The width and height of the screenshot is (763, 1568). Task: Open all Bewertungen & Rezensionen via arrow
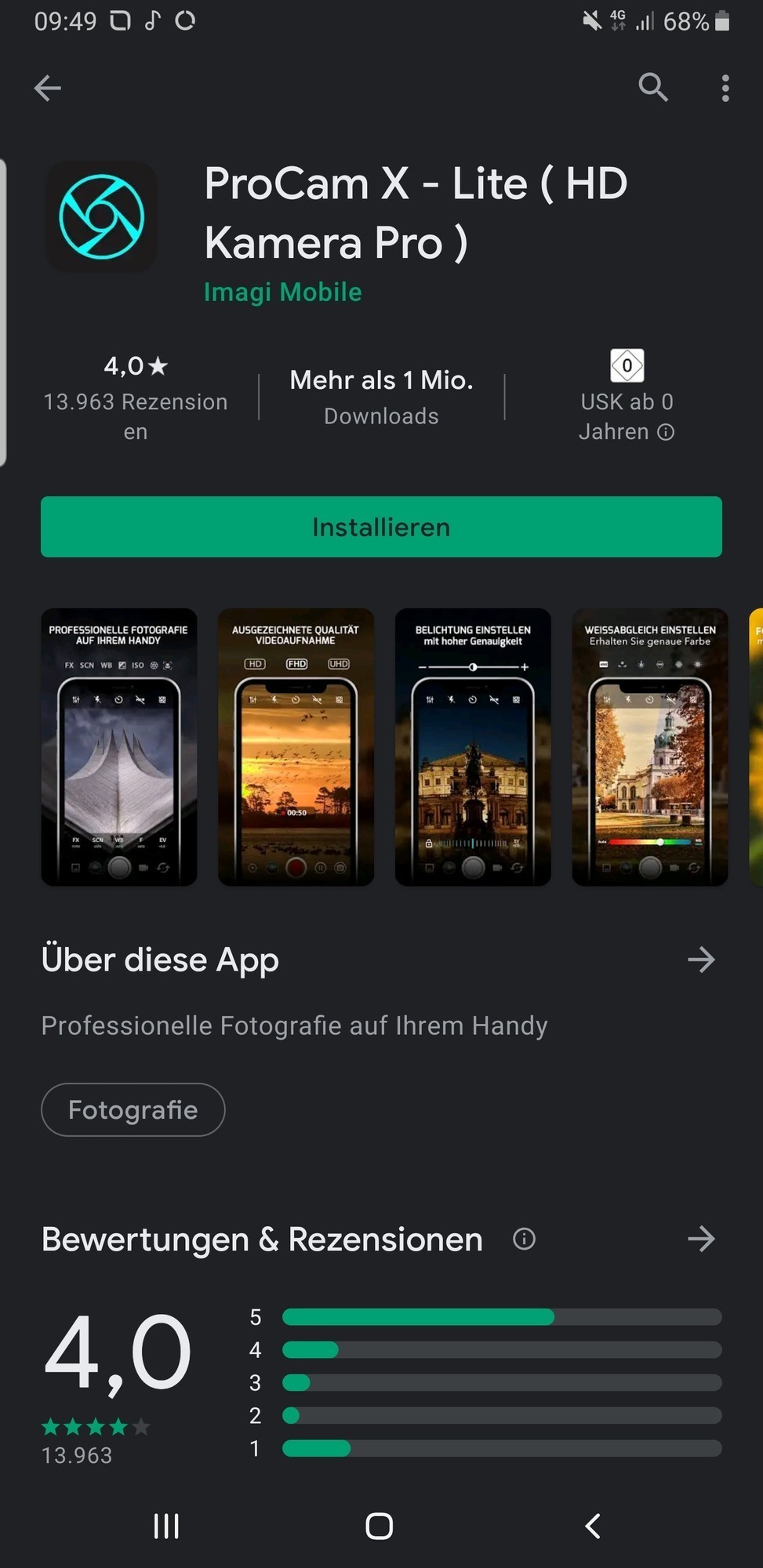701,1239
